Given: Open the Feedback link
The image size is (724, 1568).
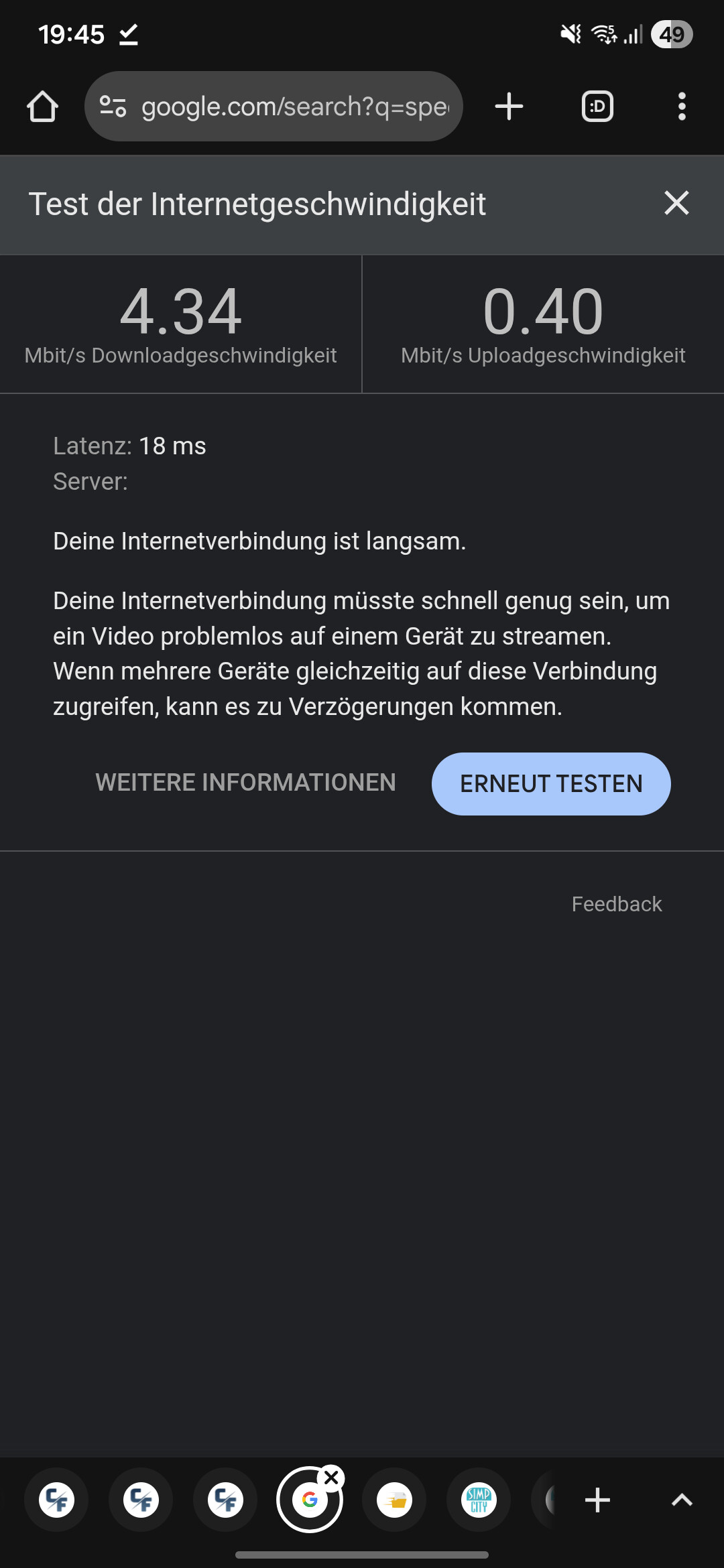Looking at the screenshot, I should click(x=616, y=904).
